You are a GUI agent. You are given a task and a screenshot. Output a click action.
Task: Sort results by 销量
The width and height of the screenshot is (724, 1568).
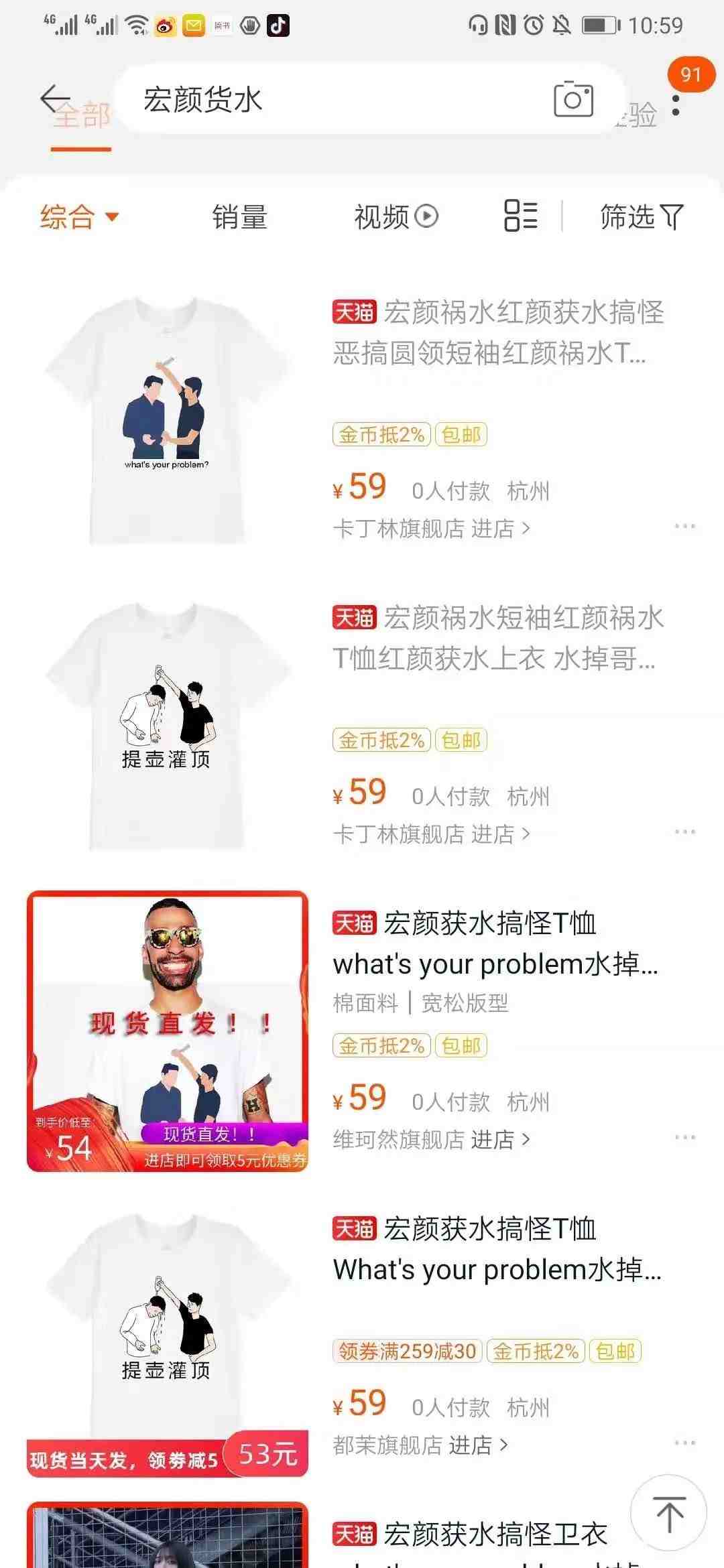click(239, 217)
